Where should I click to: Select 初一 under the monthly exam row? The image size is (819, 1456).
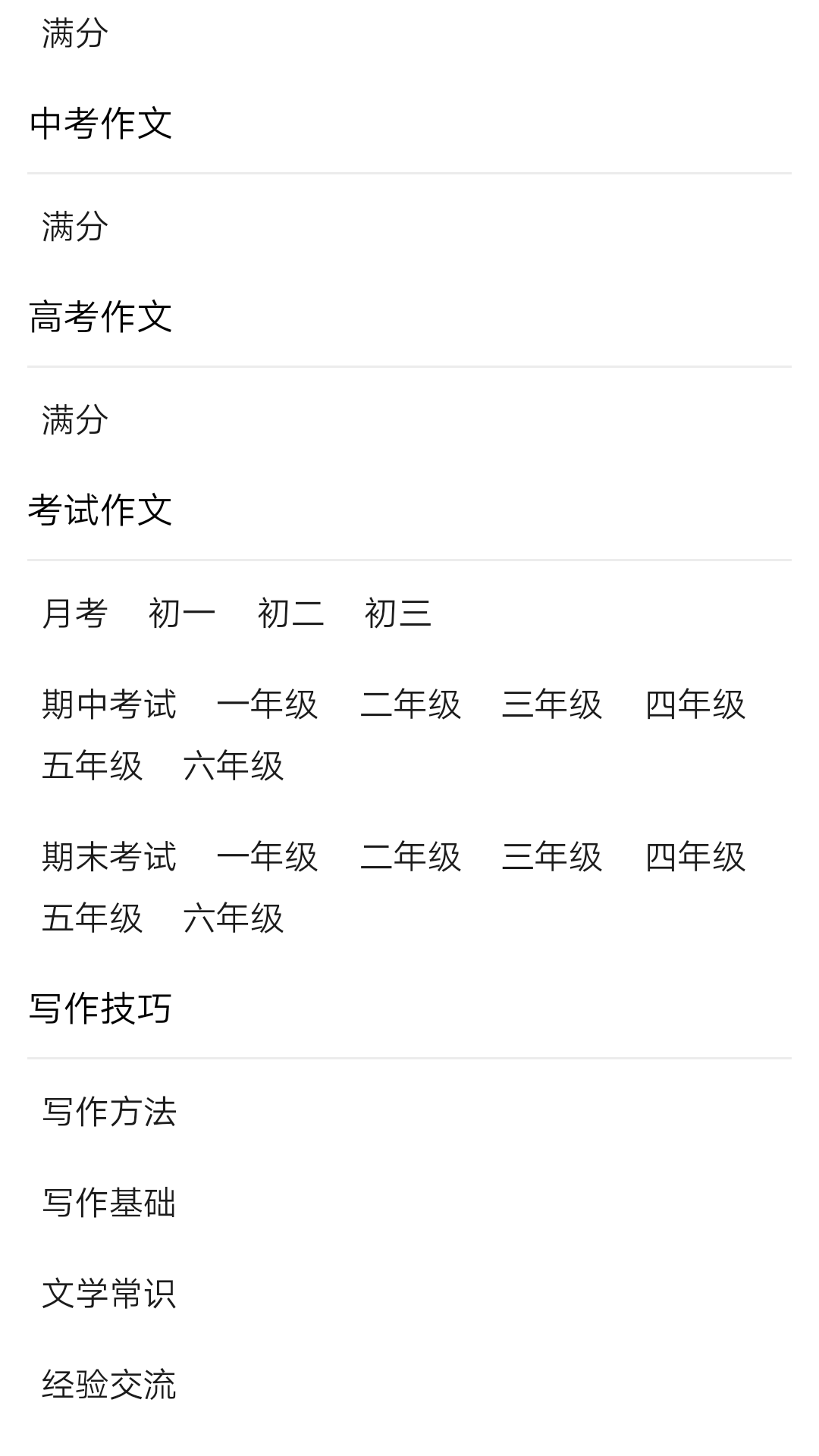pos(182,613)
